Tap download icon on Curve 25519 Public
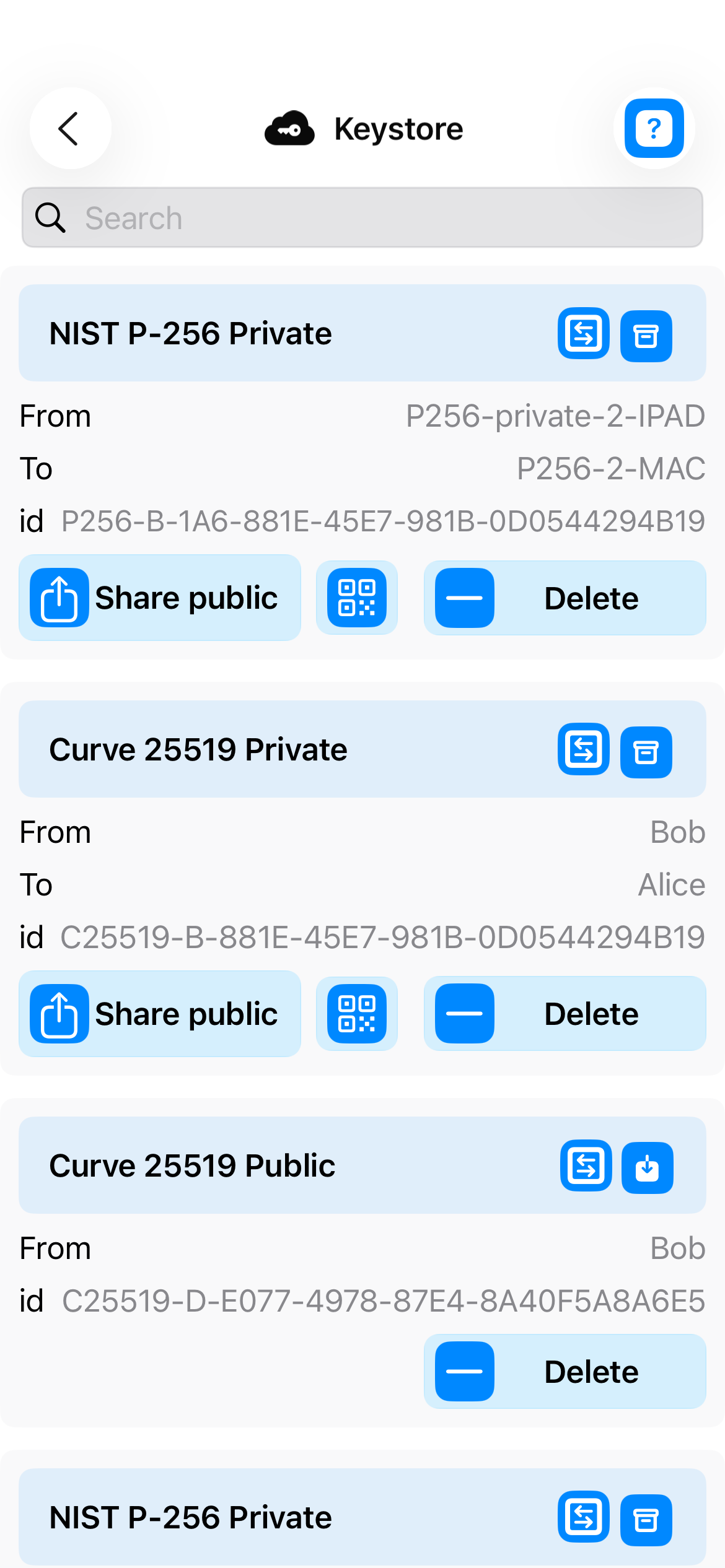This screenshot has width=725, height=1568. [648, 1168]
